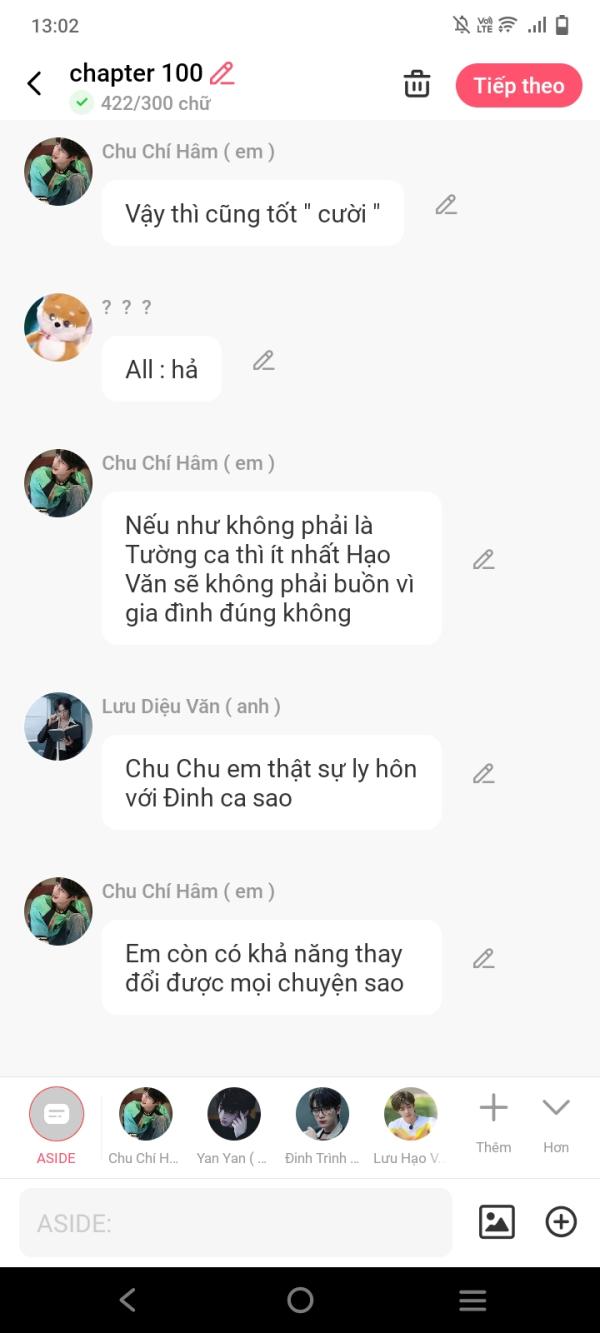The height and width of the screenshot is (1333, 600).
Task: Insert an image via picture icon
Action: coord(497,1222)
